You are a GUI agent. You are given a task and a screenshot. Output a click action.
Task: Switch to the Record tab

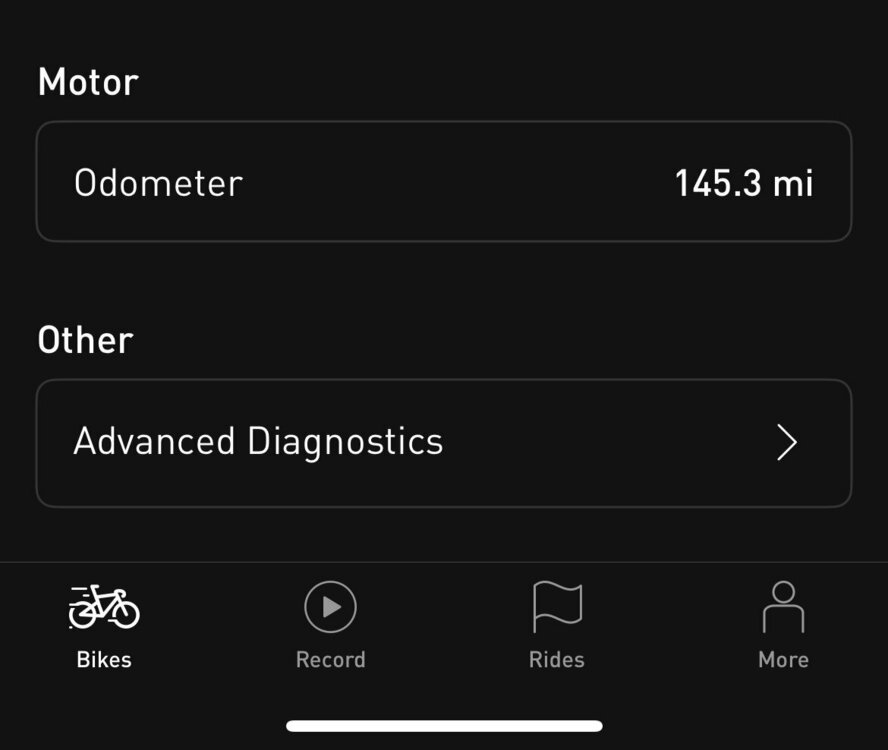pos(330,625)
